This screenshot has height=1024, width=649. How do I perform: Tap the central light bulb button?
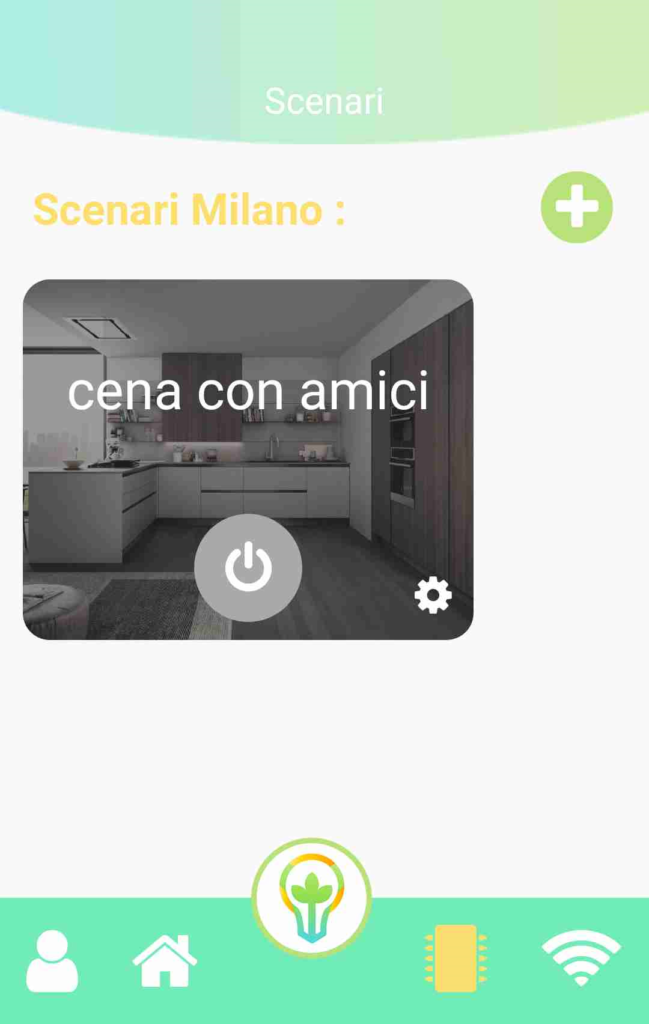(311, 898)
